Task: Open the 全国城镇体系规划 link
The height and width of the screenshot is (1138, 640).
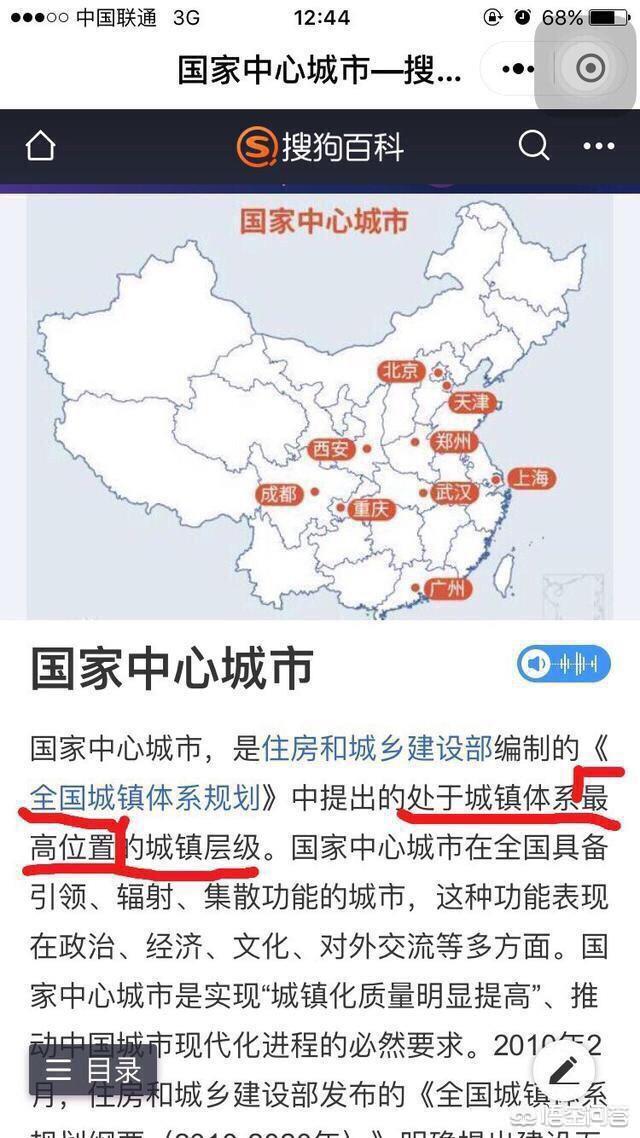Action: pos(144,798)
